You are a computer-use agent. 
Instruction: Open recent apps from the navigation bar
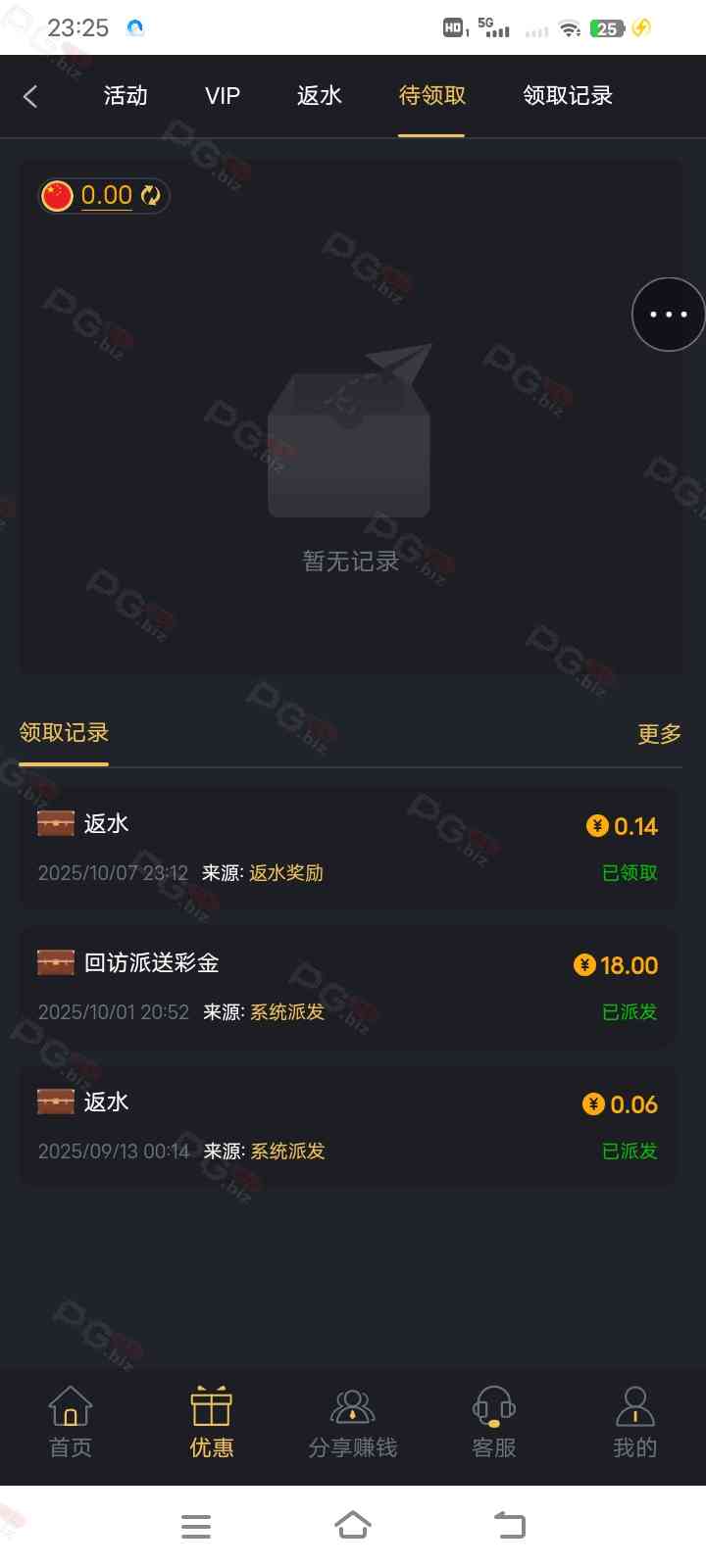coord(196,1526)
